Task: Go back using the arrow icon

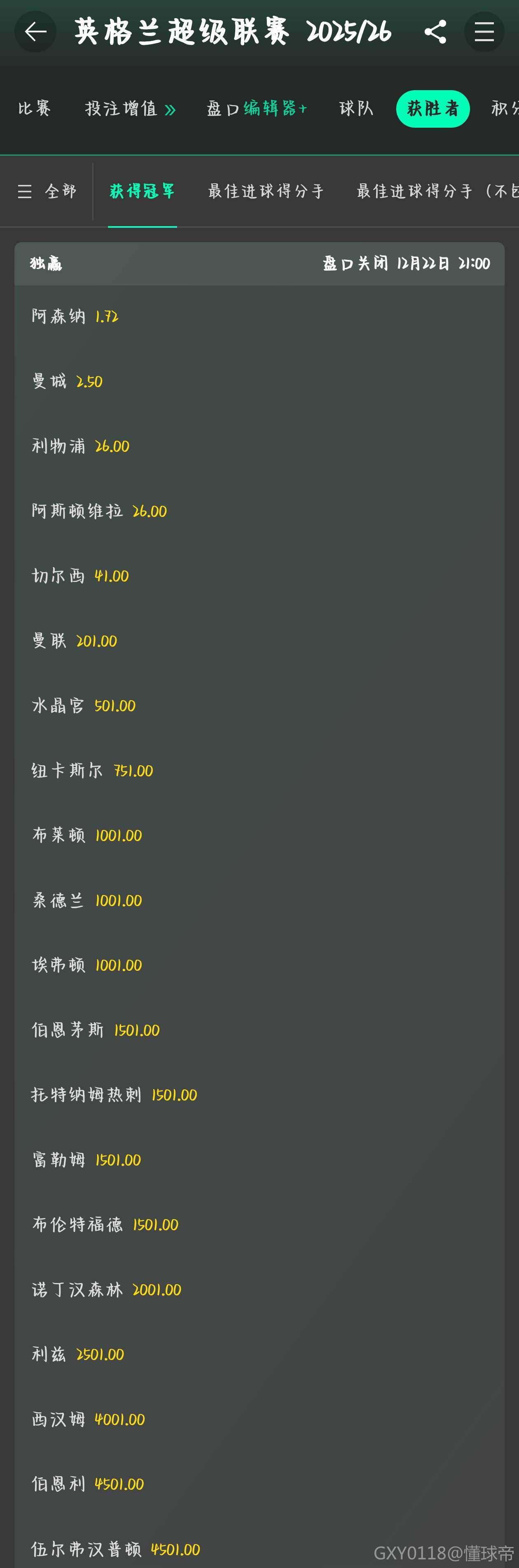Action: (35, 32)
